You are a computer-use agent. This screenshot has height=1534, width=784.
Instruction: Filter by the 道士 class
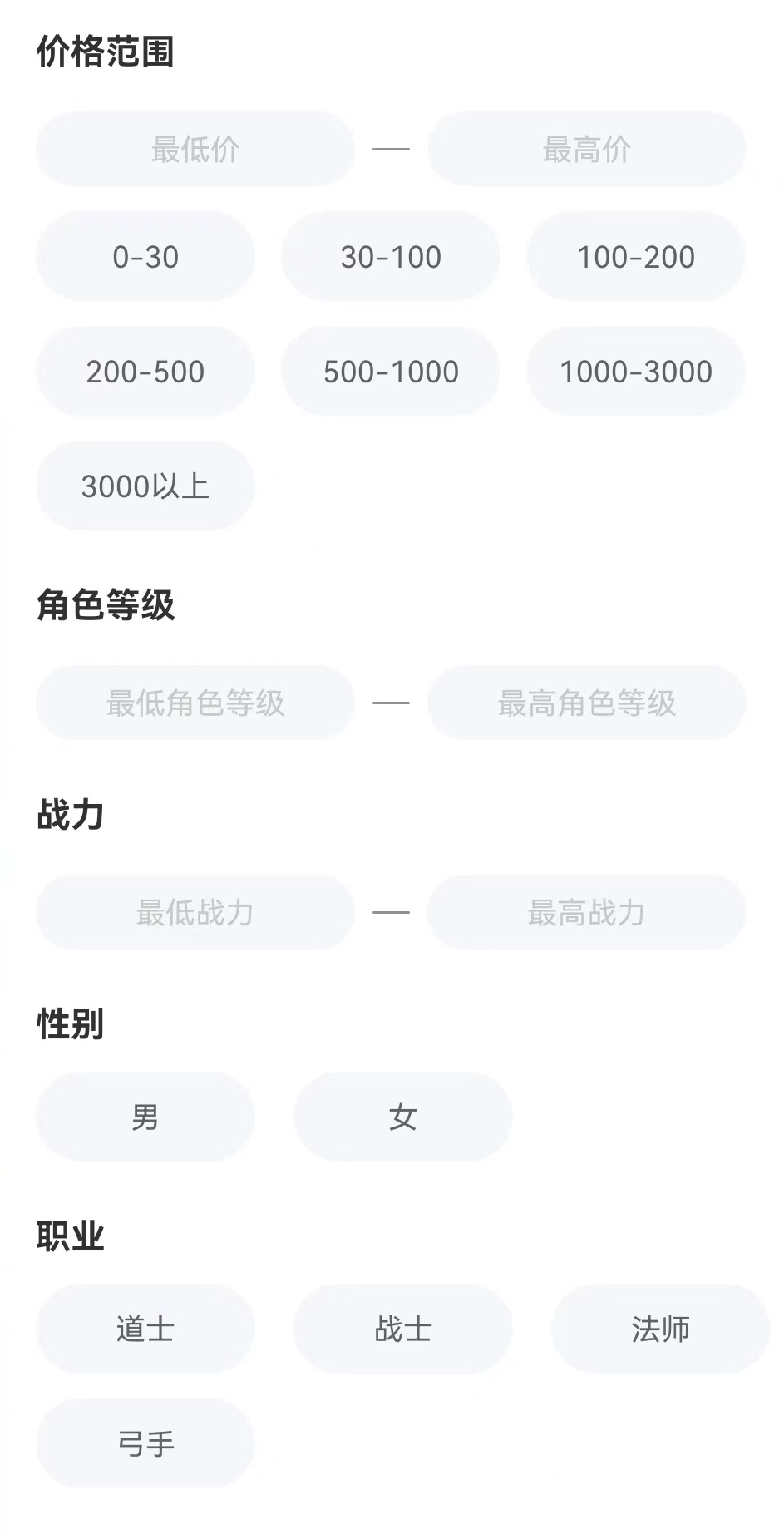point(145,1329)
